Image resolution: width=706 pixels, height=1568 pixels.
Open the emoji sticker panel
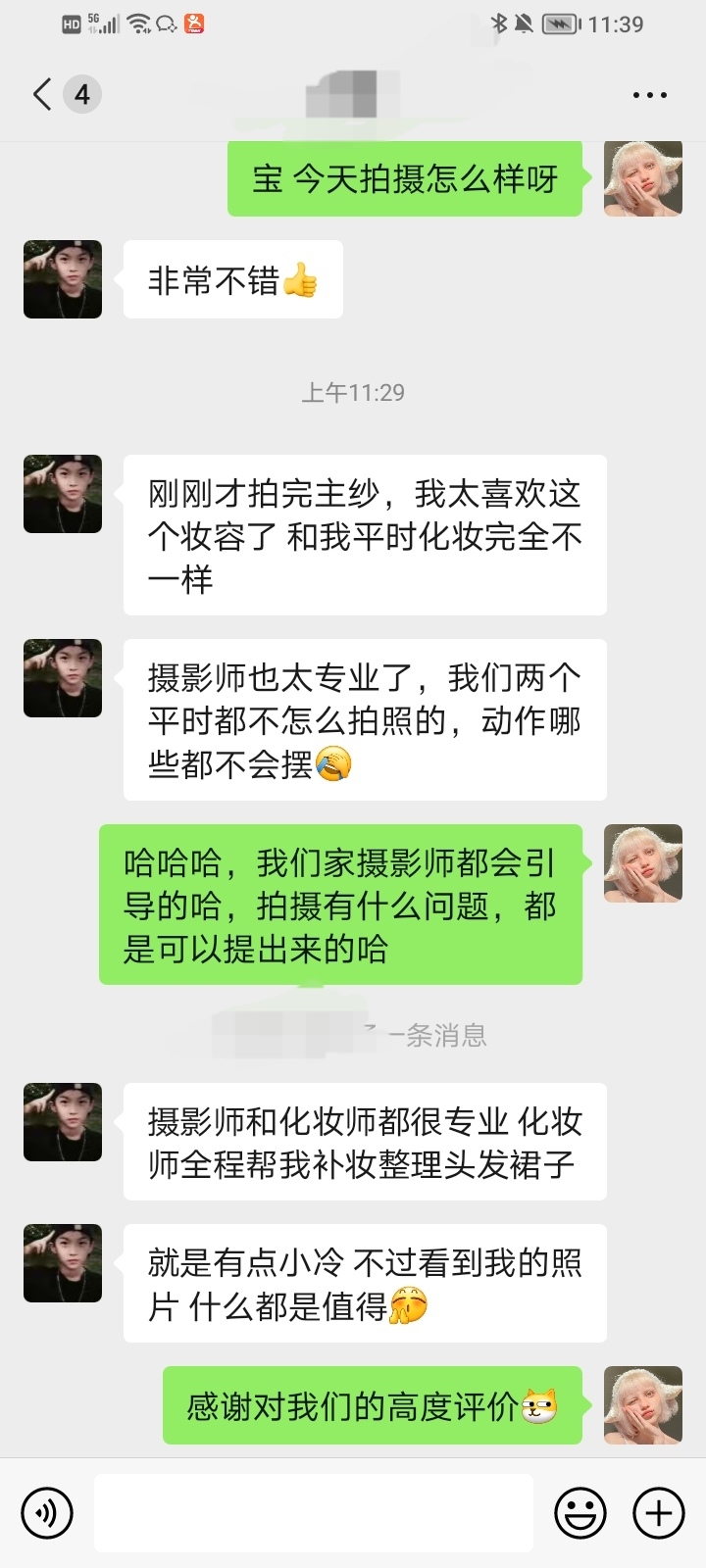(x=580, y=1513)
